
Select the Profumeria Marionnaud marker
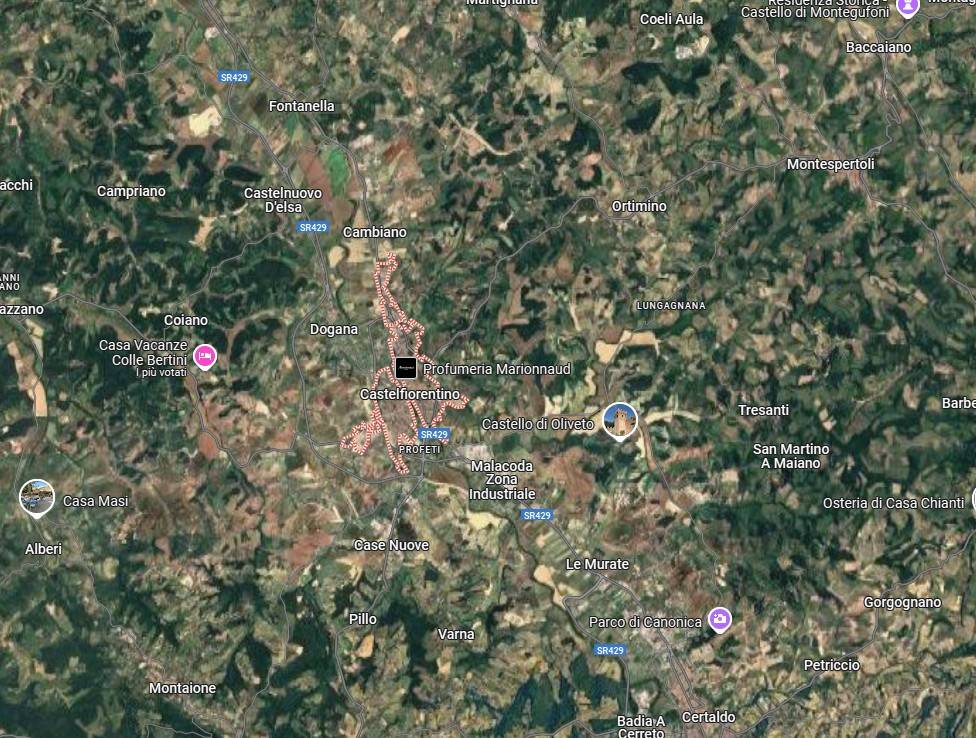click(x=405, y=368)
